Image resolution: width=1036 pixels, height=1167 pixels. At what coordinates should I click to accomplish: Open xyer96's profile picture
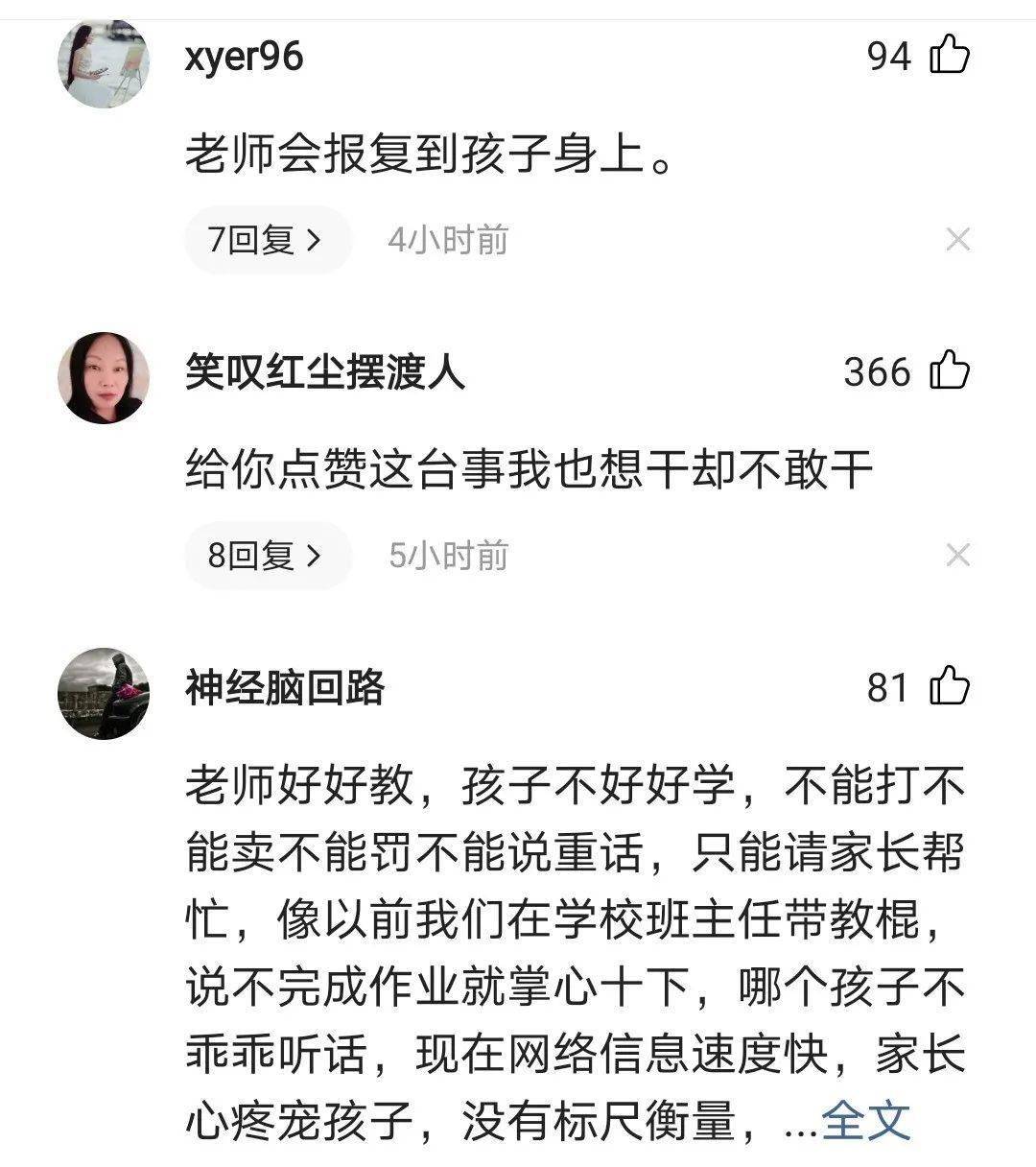(x=104, y=62)
